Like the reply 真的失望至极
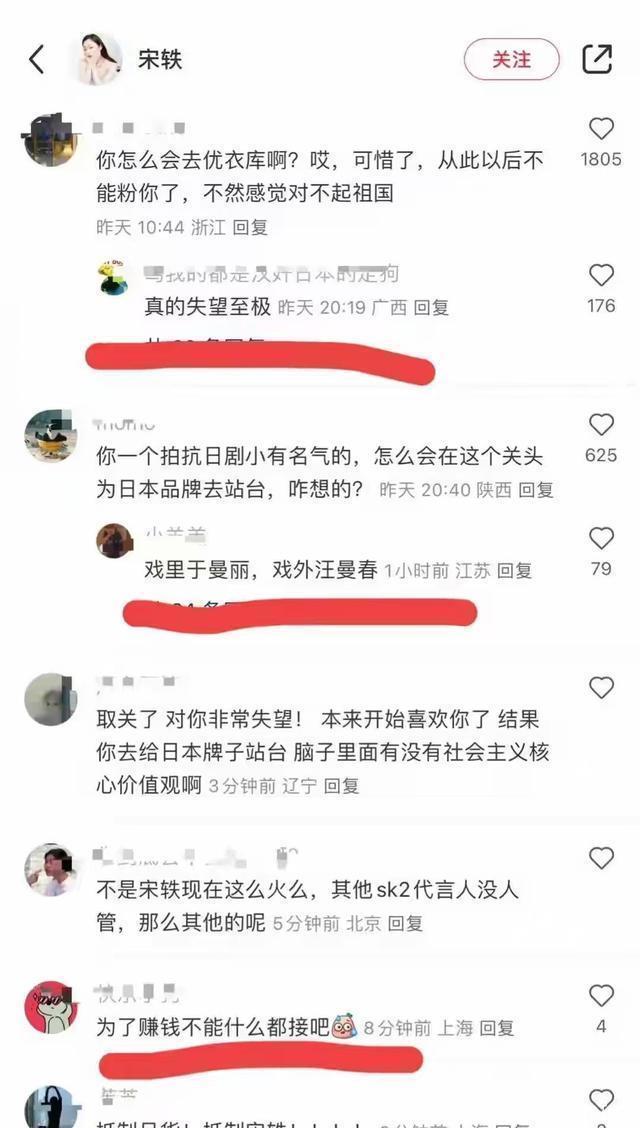The image size is (640, 1128). (601, 276)
